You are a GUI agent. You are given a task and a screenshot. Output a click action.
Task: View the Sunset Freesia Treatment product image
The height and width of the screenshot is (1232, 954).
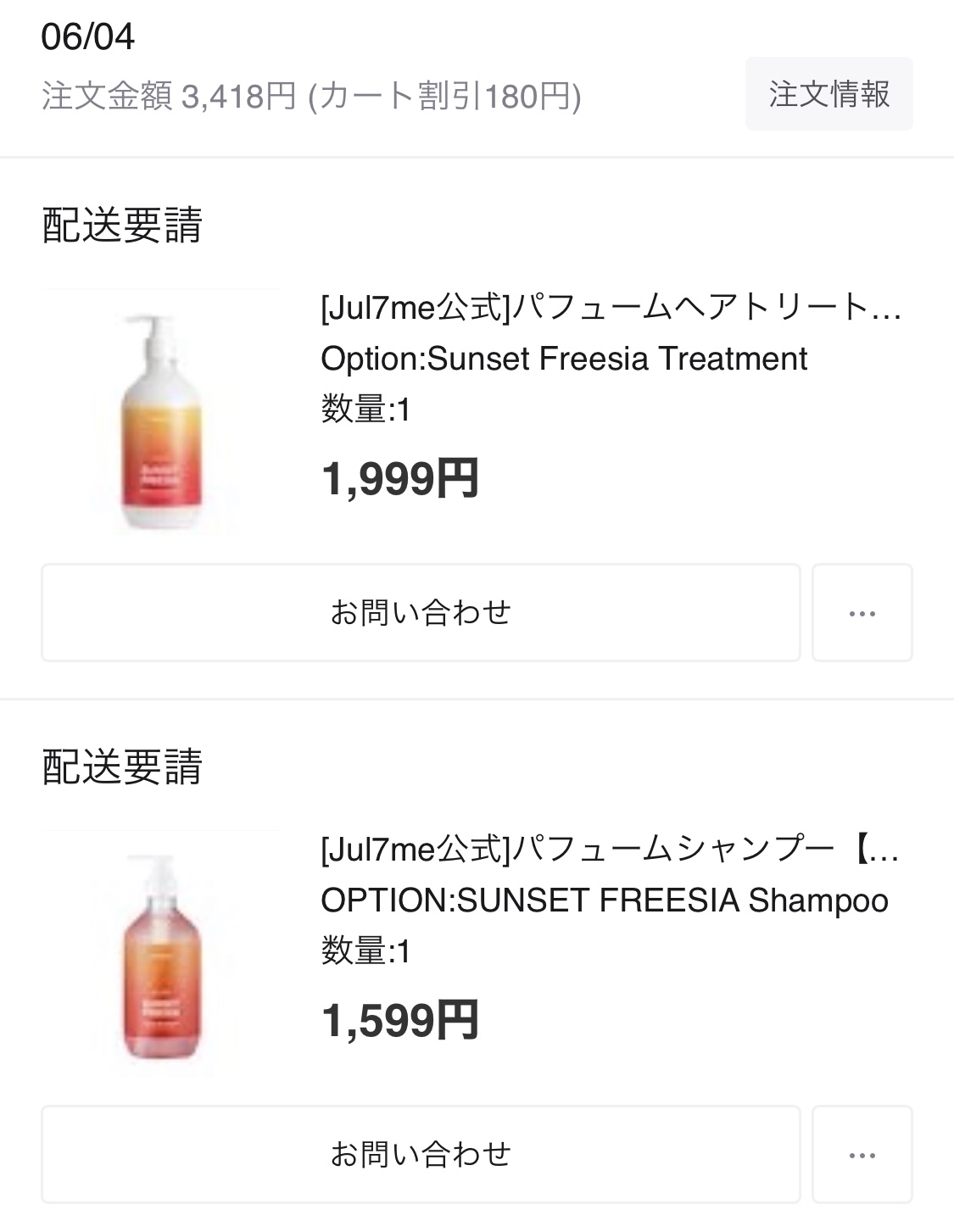click(x=161, y=413)
